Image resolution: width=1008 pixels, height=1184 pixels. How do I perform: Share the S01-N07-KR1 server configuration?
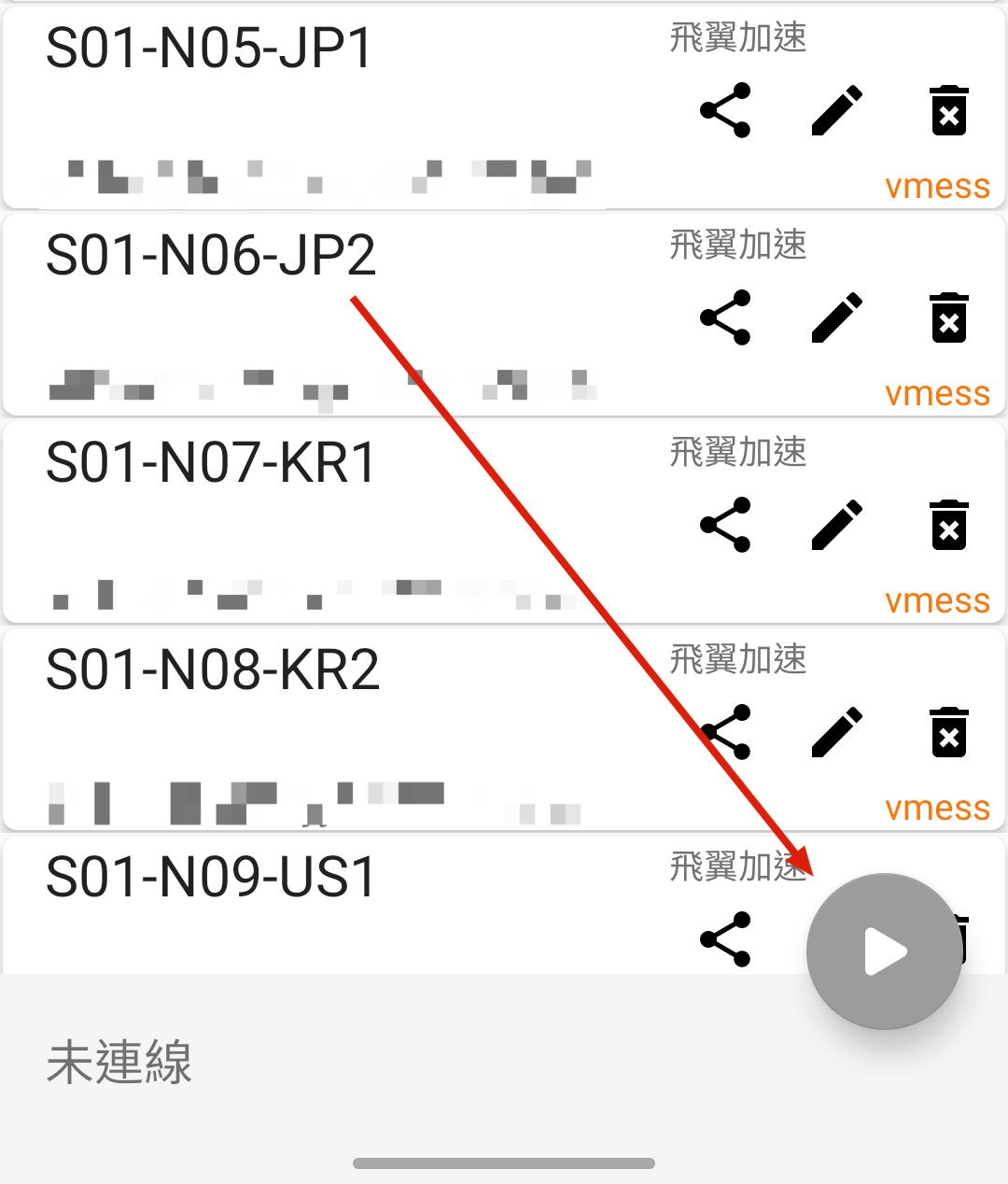pyautogui.click(x=726, y=524)
